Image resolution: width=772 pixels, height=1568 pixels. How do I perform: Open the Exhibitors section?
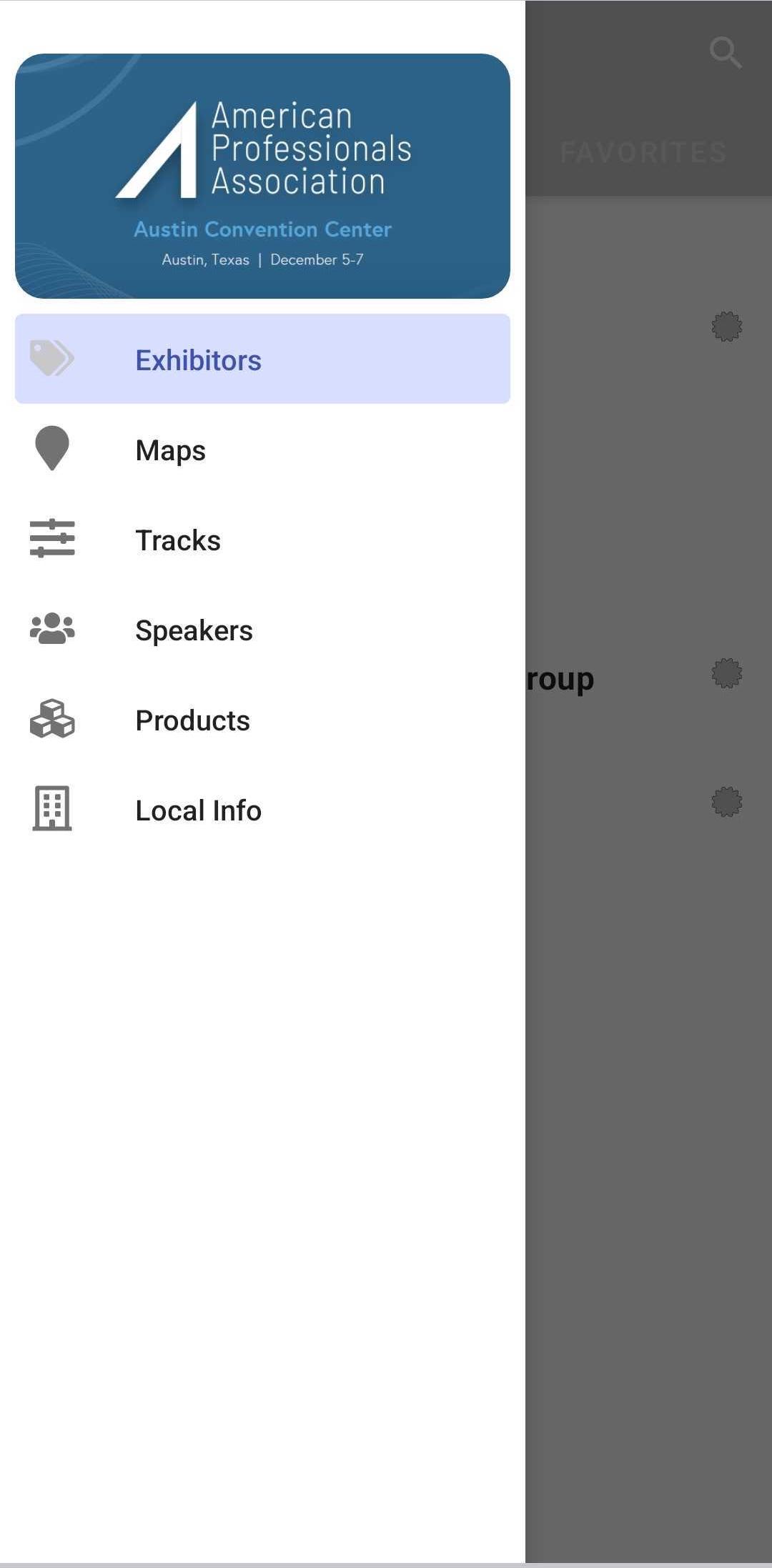[198, 359]
